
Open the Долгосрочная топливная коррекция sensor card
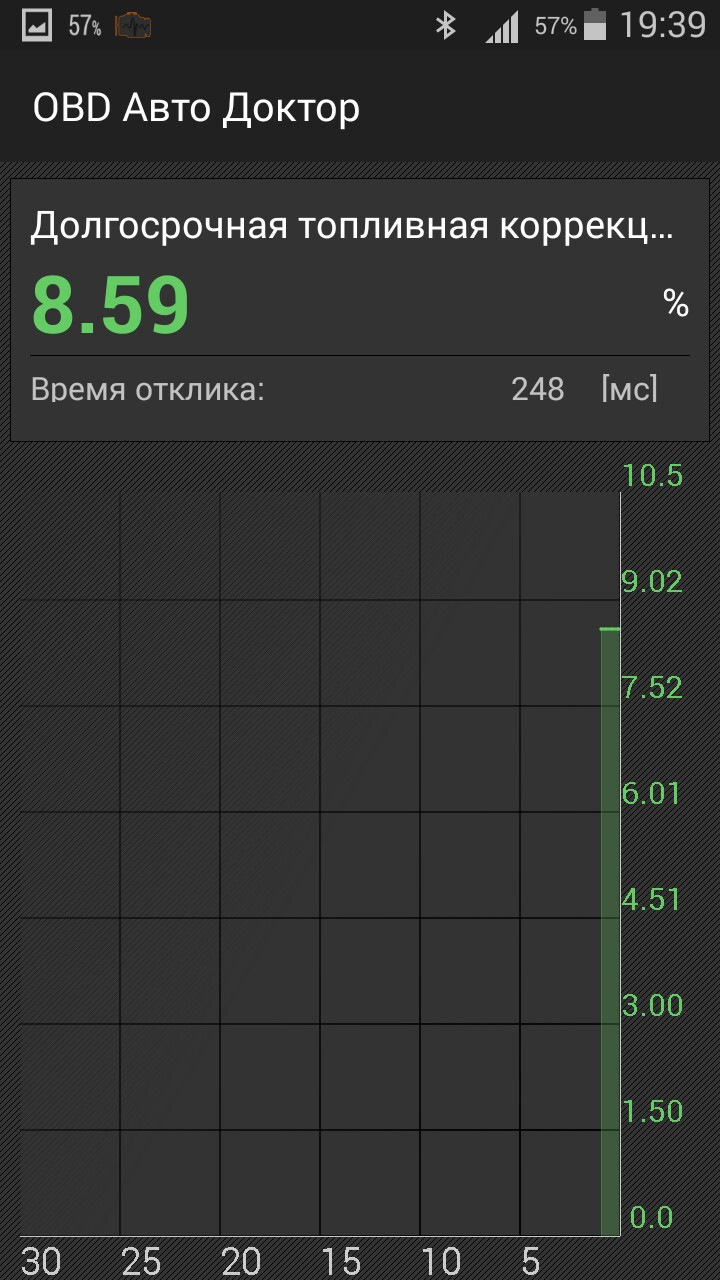point(359,310)
